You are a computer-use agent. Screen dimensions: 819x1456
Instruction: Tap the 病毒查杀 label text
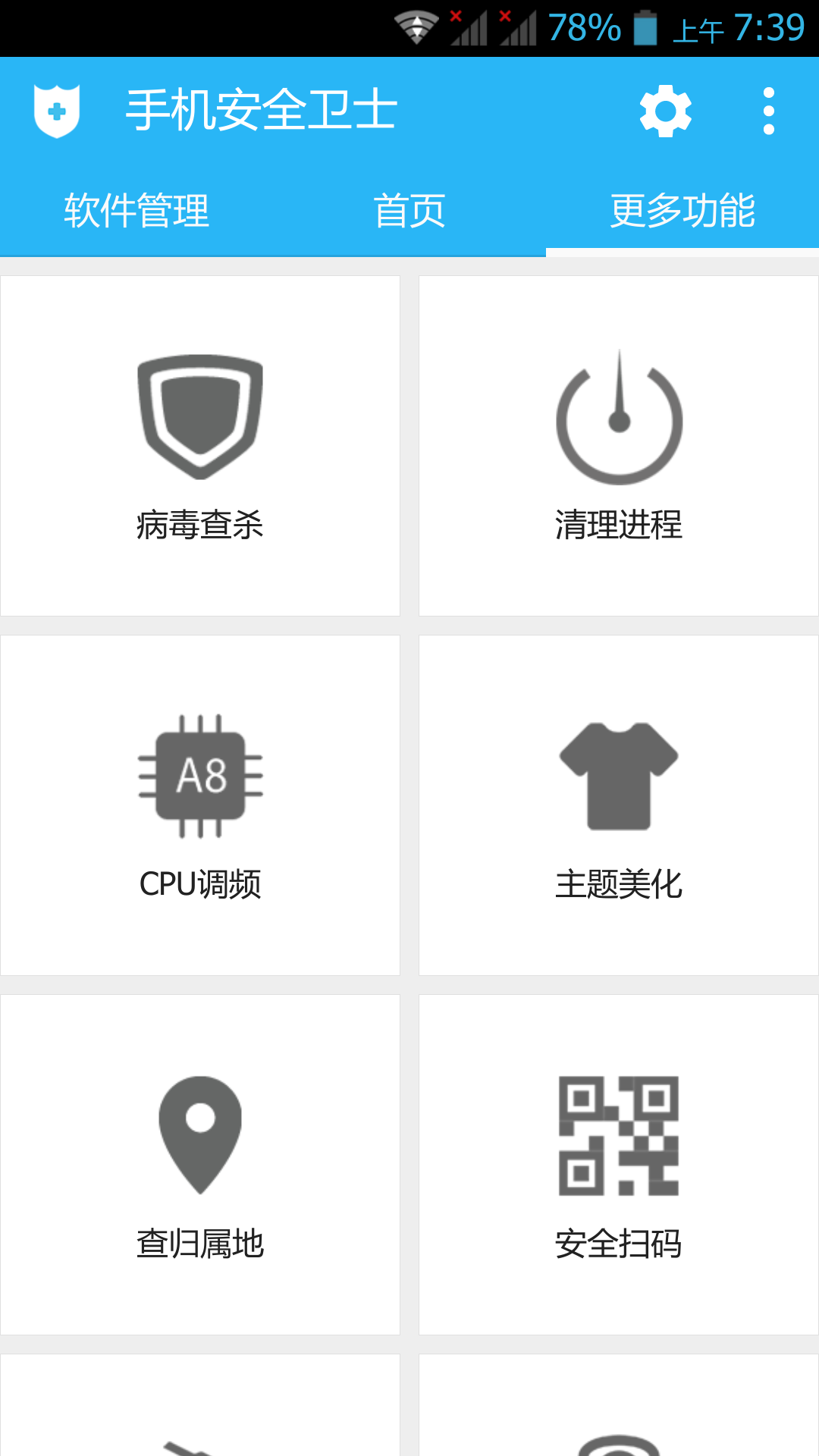pyautogui.click(x=200, y=523)
